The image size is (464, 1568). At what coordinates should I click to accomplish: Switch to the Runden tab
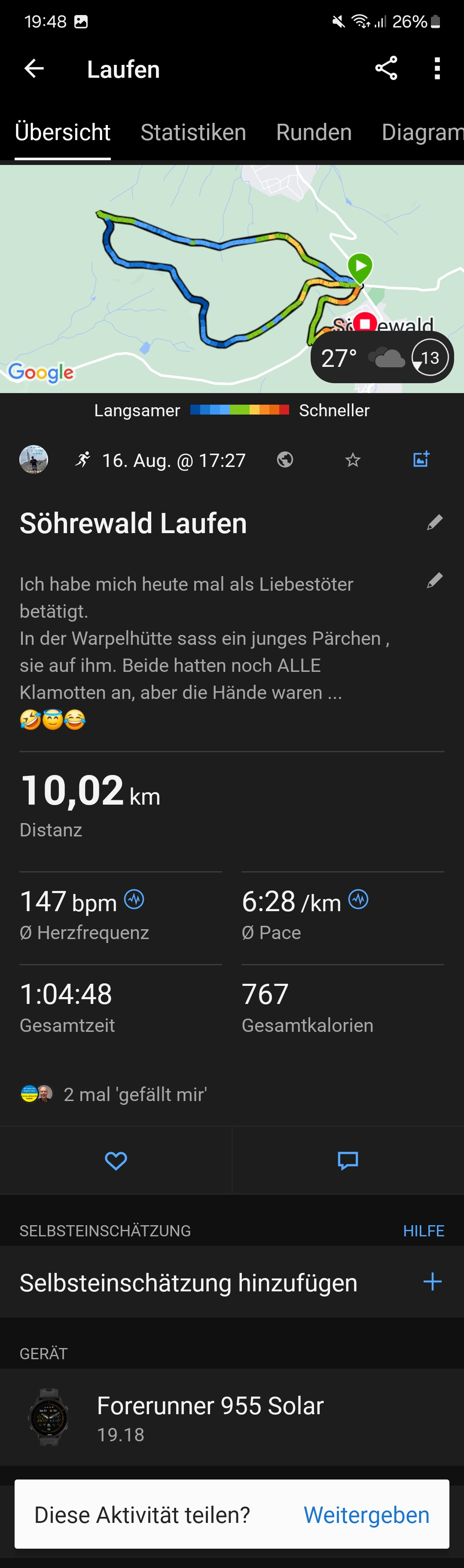tap(314, 132)
